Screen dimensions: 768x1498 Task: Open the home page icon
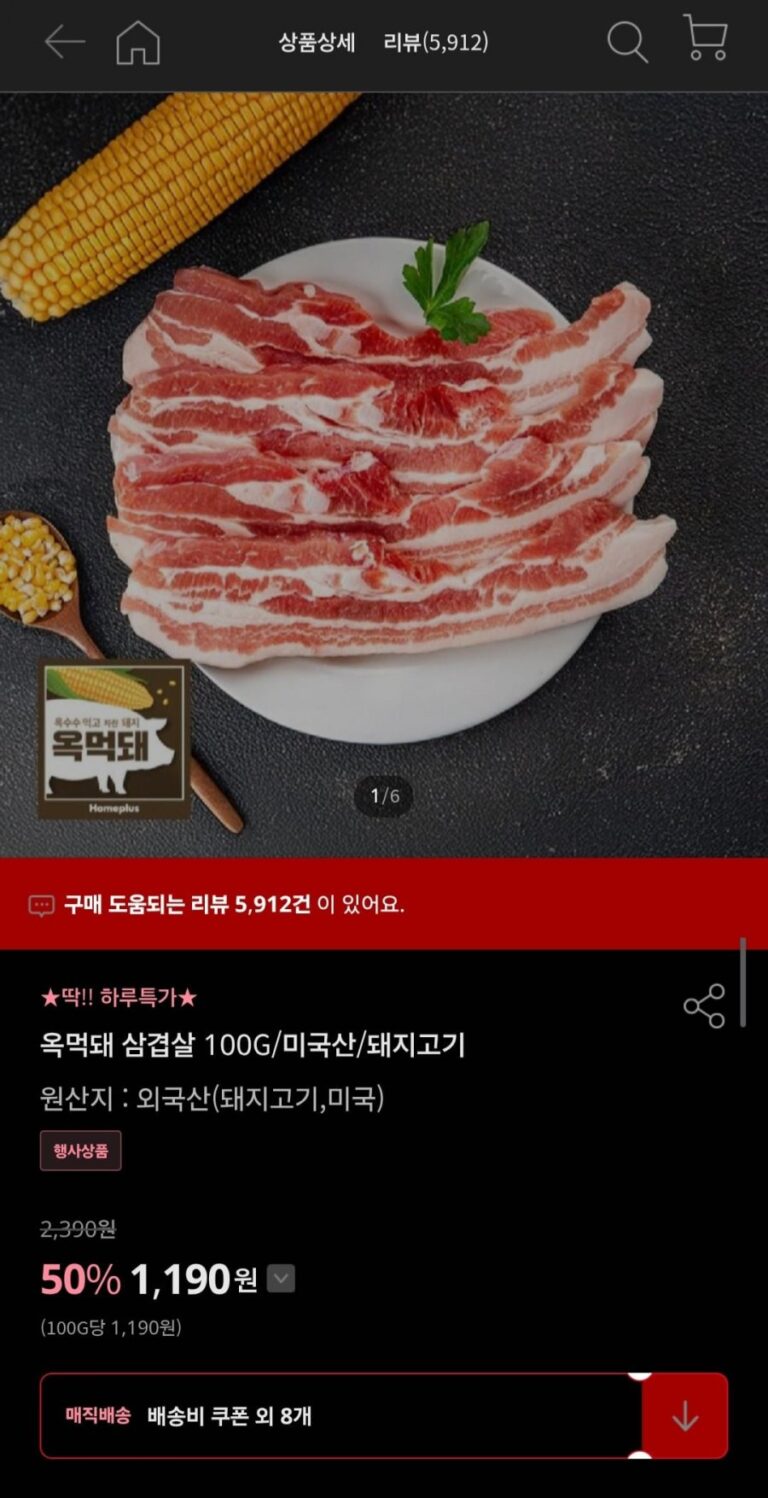coord(138,42)
